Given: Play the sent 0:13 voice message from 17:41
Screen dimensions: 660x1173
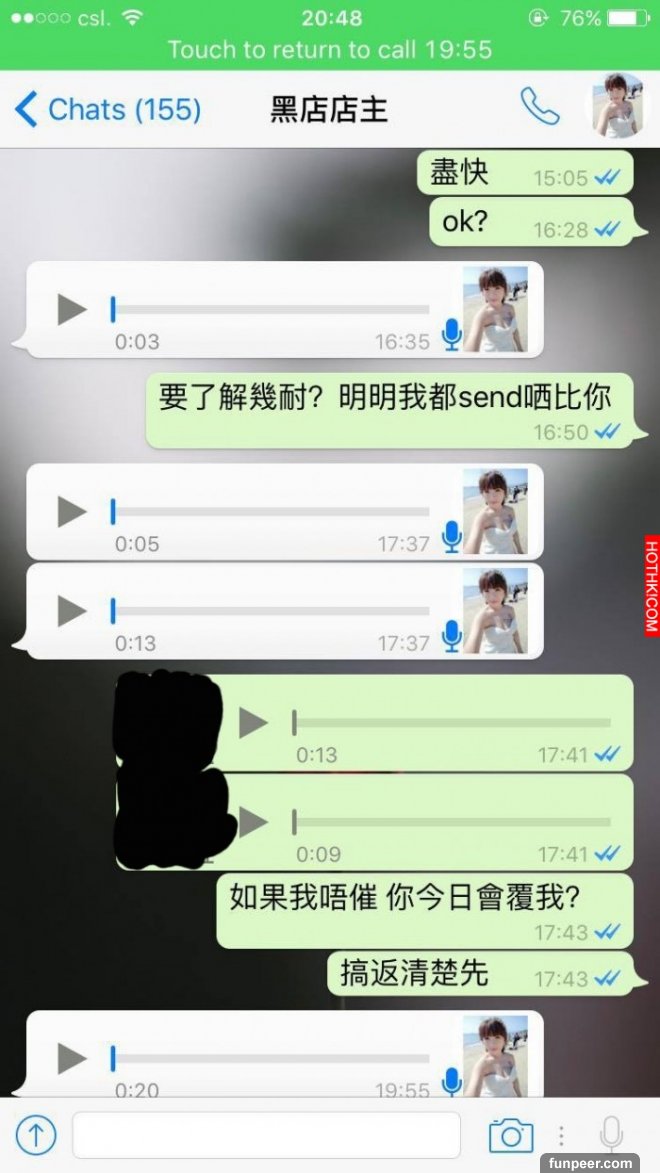Looking at the screenshot, I should [254, 722].
